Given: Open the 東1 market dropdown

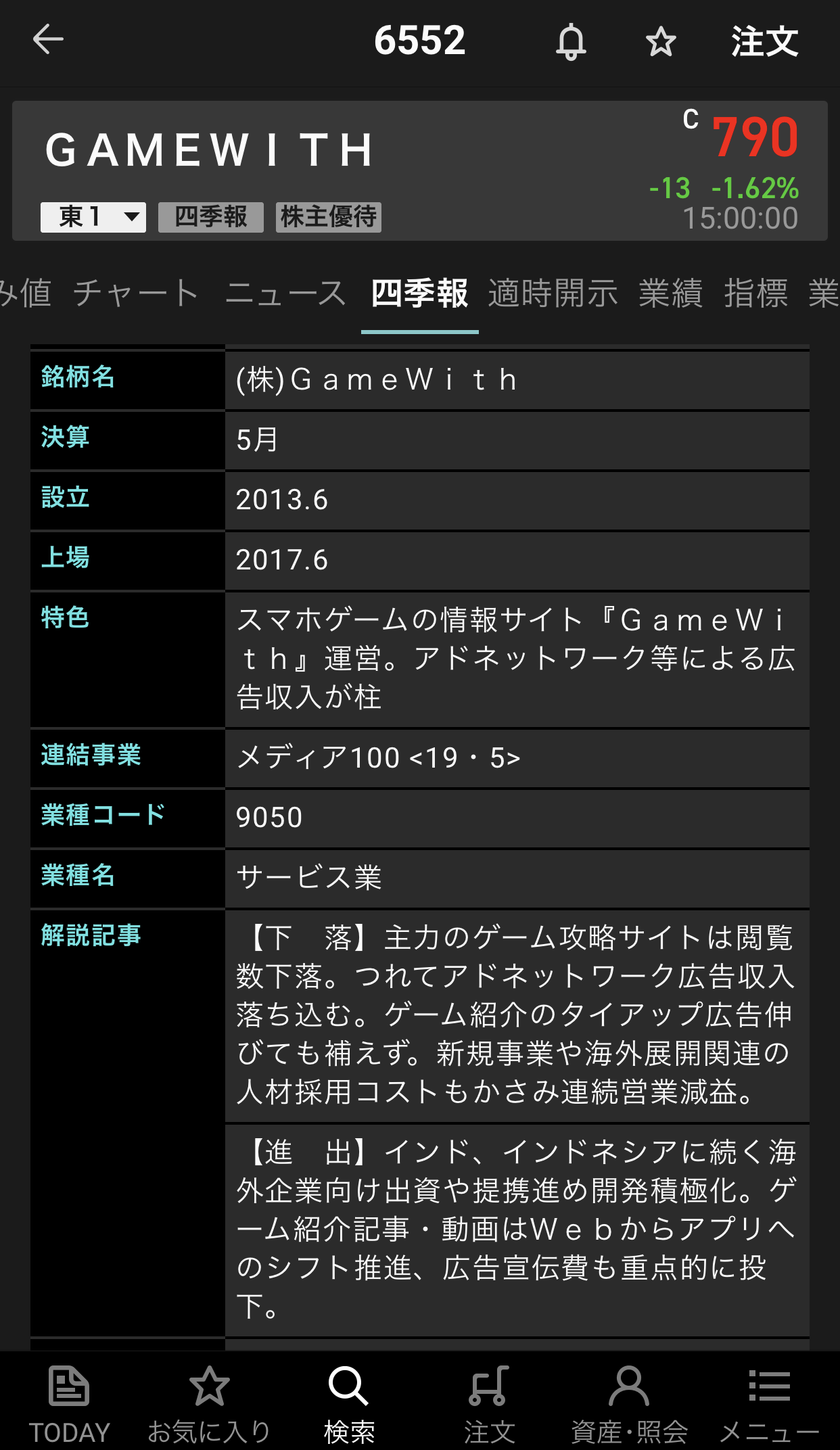Looking at the screenshot, I should point(93,217).
